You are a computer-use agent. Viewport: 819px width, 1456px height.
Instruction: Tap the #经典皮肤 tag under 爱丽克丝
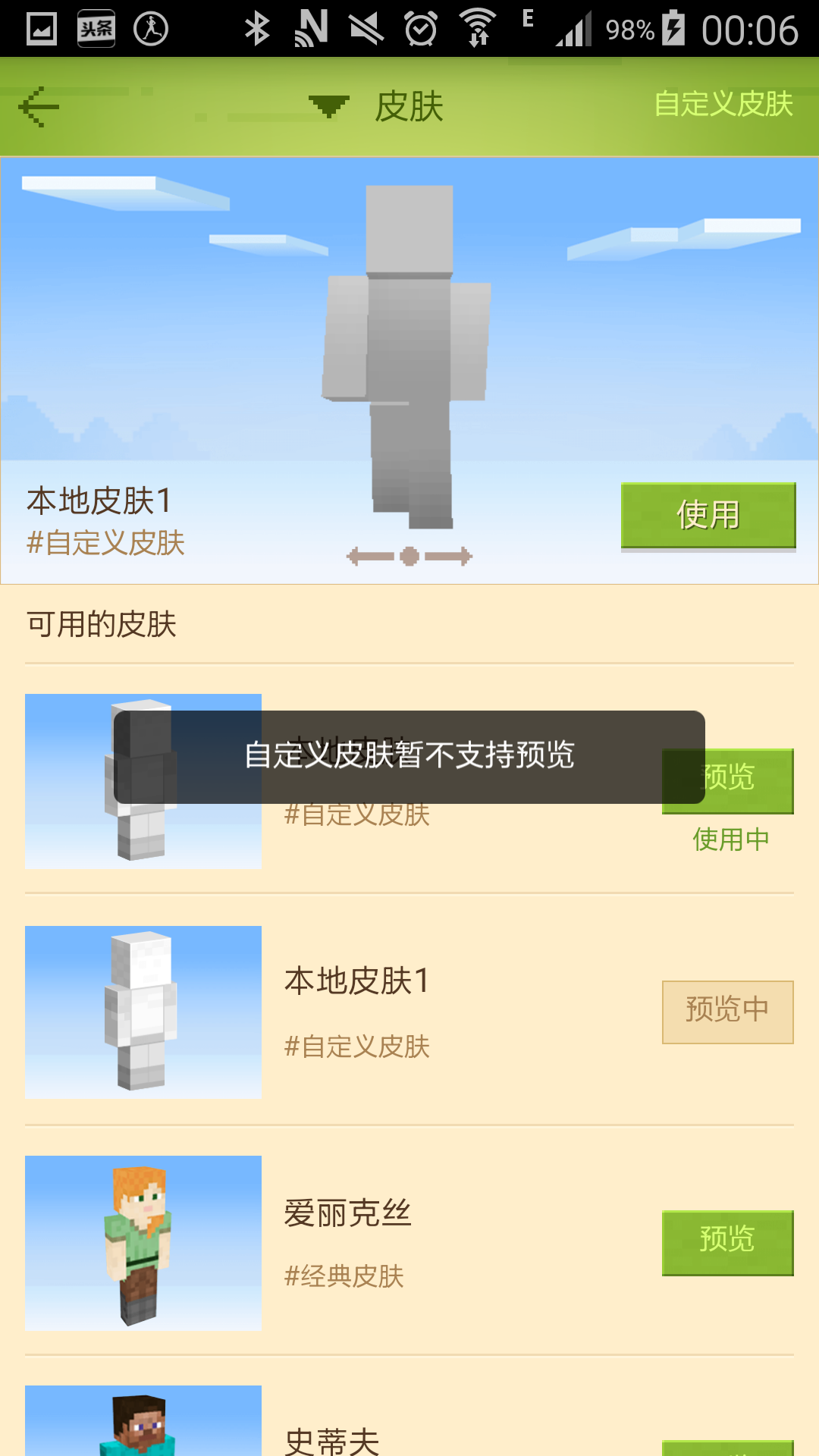pos(345,1276)
